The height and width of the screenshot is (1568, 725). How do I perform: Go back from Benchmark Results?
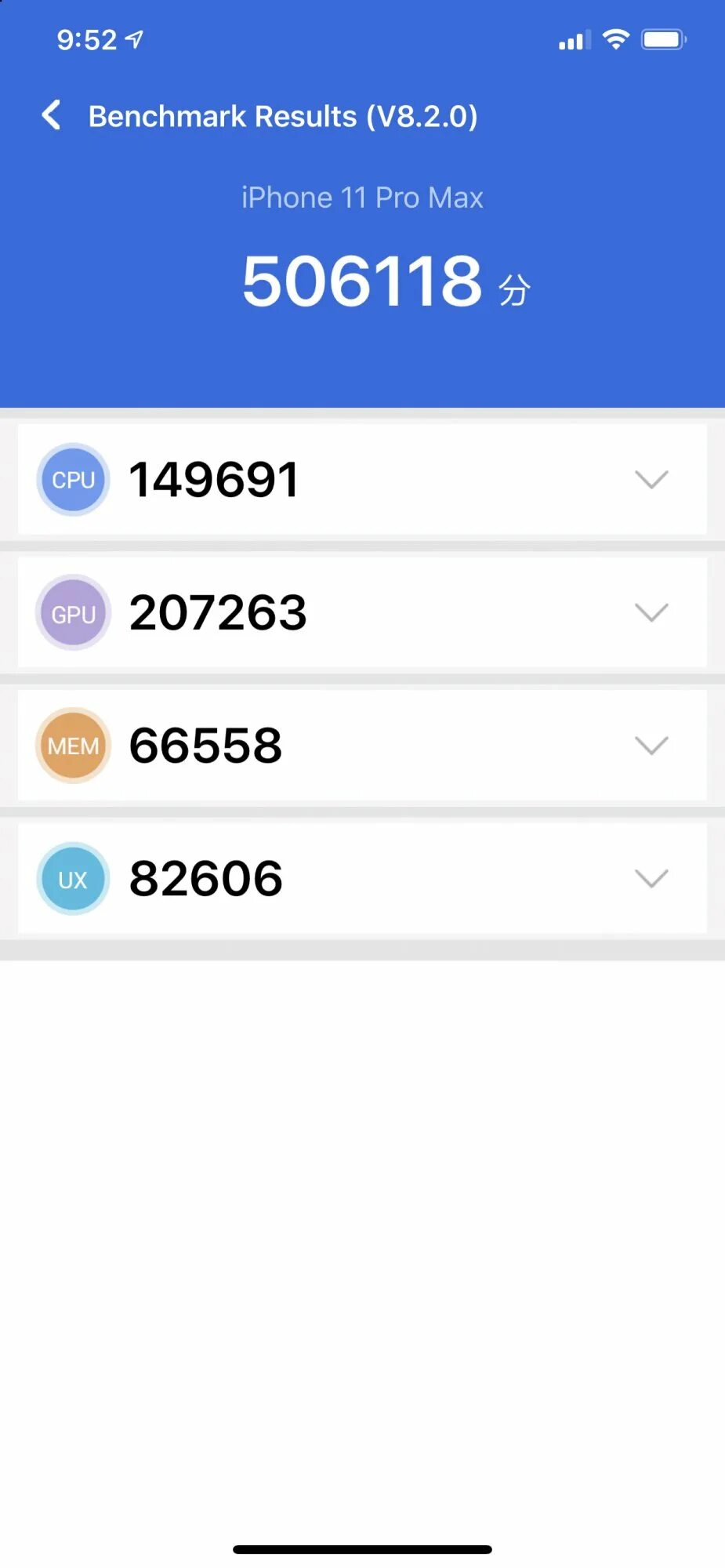tap(52, 115)
